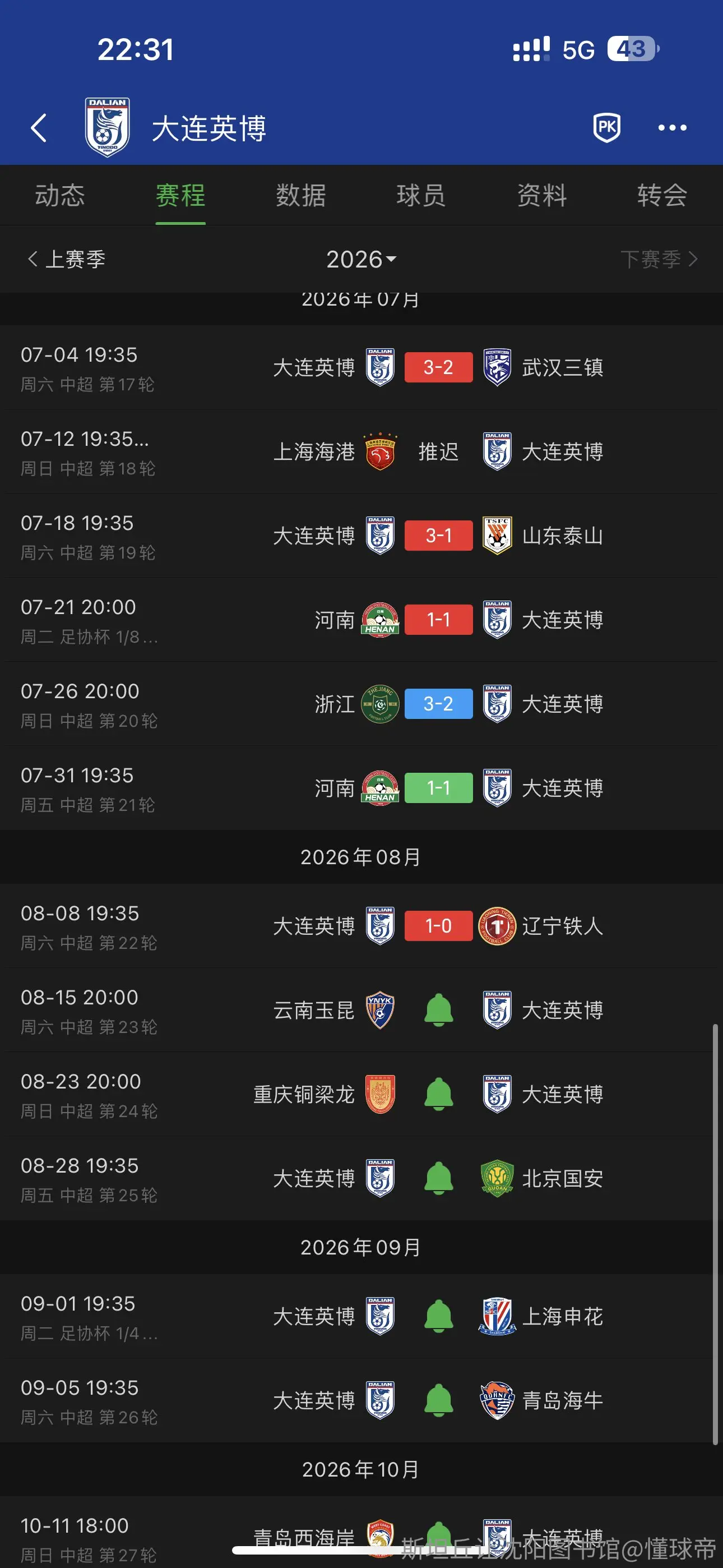Switch to the 球员 tab

coord(421,195)
